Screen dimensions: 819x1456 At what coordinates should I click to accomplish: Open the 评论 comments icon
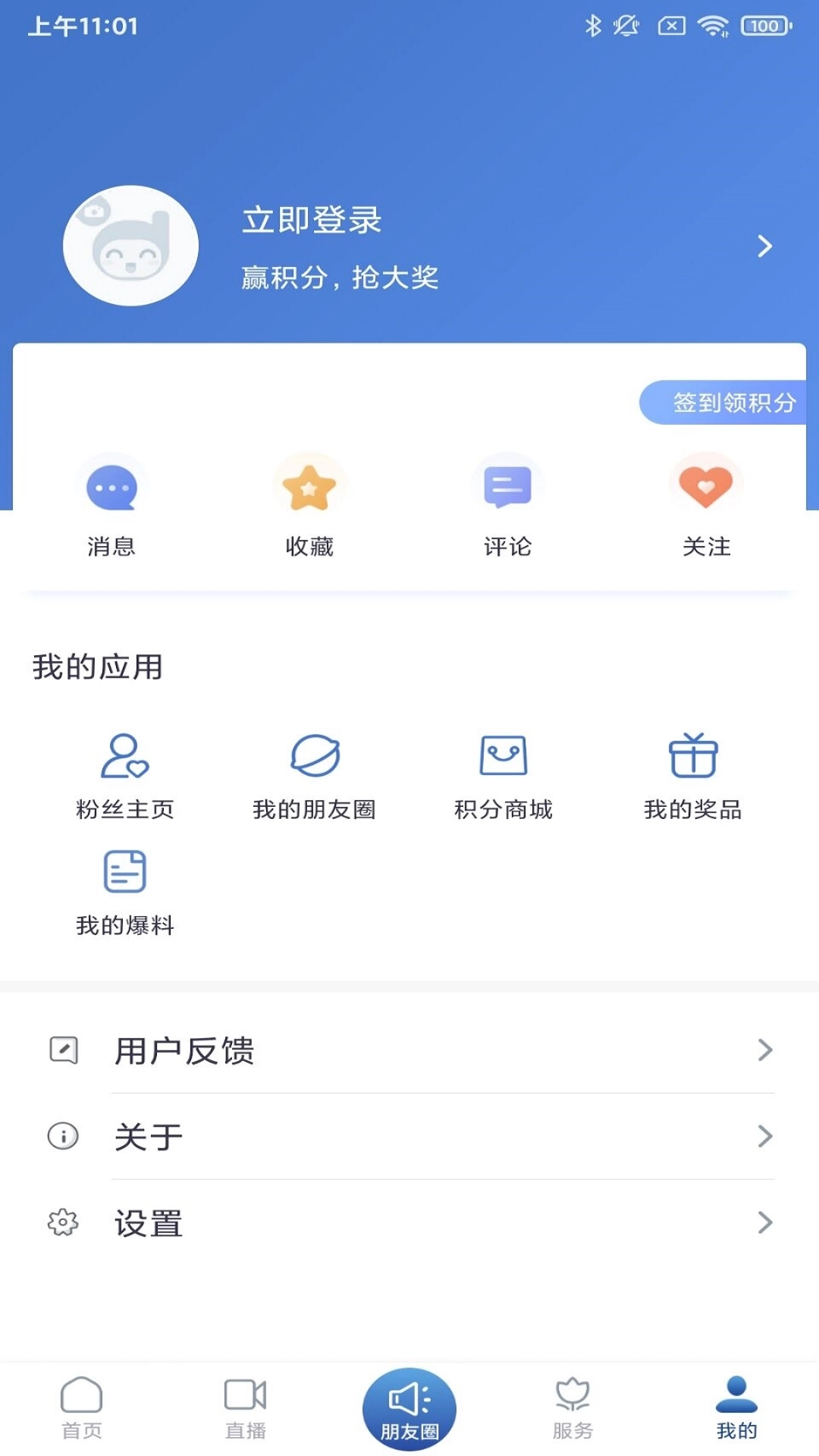point(507,484)
